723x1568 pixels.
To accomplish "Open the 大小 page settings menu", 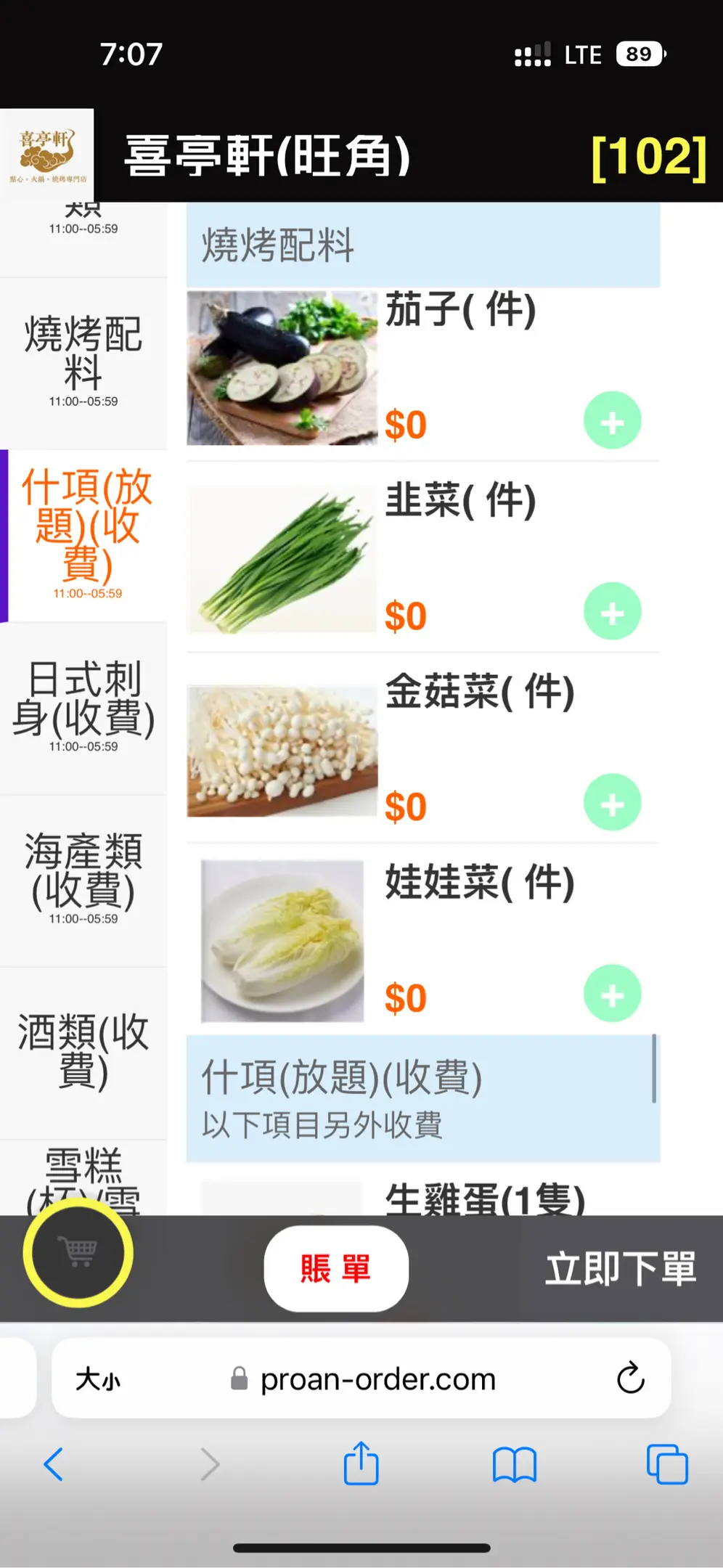I will [x=99, y=1379].
